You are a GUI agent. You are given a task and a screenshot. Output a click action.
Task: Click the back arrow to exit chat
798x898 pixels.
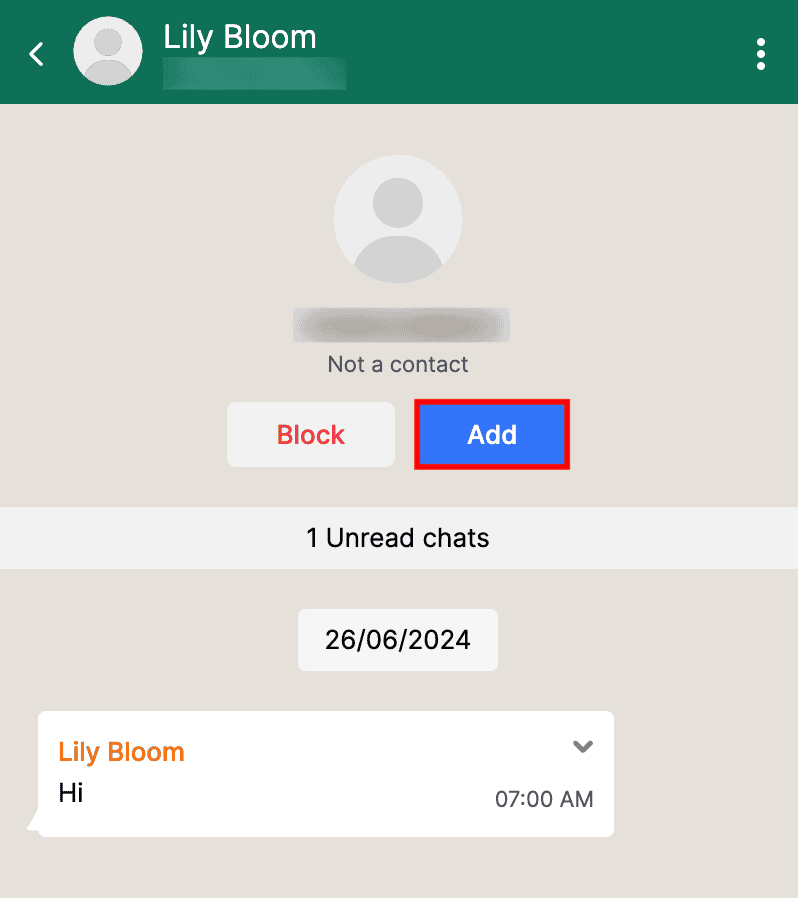tap(36, 53)
